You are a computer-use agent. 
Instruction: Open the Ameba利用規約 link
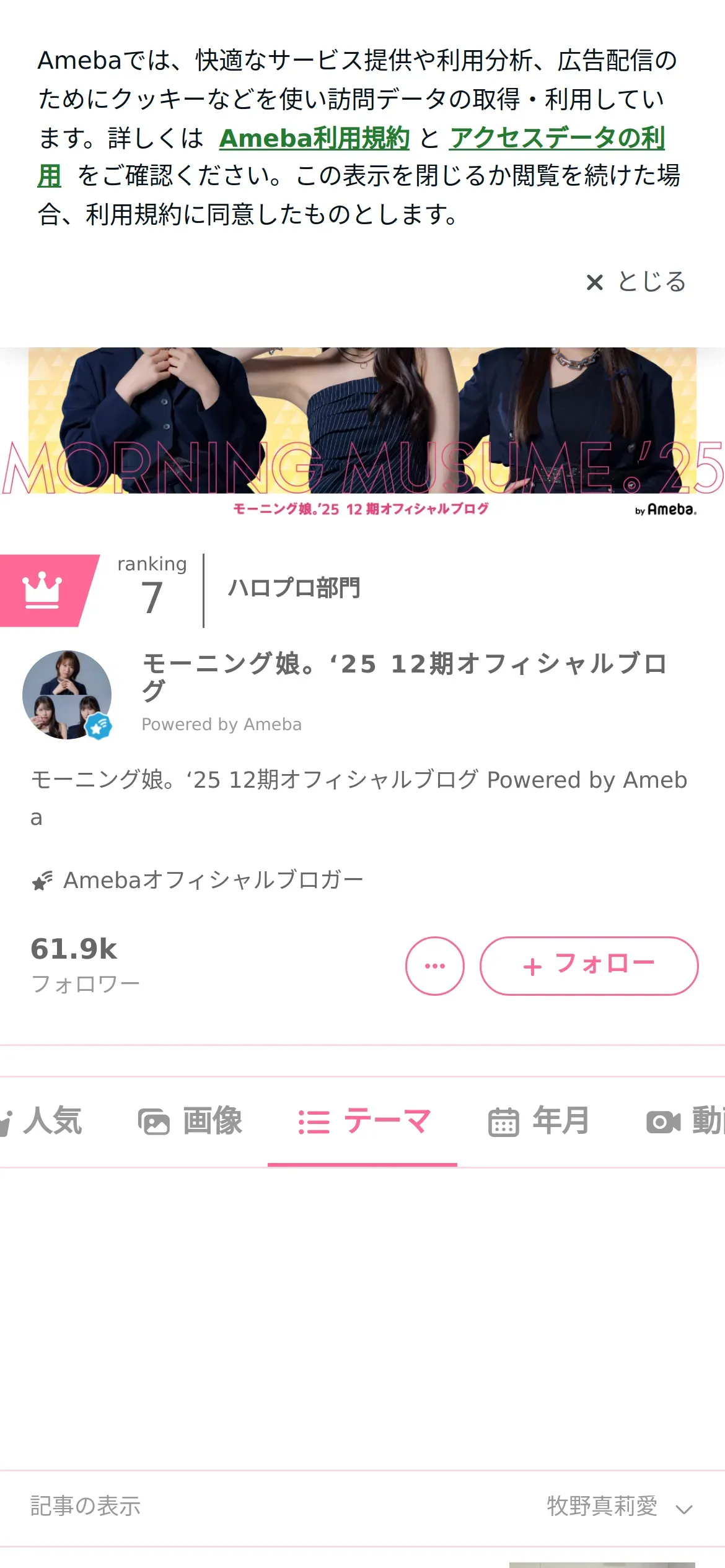[x=315, y=138]
